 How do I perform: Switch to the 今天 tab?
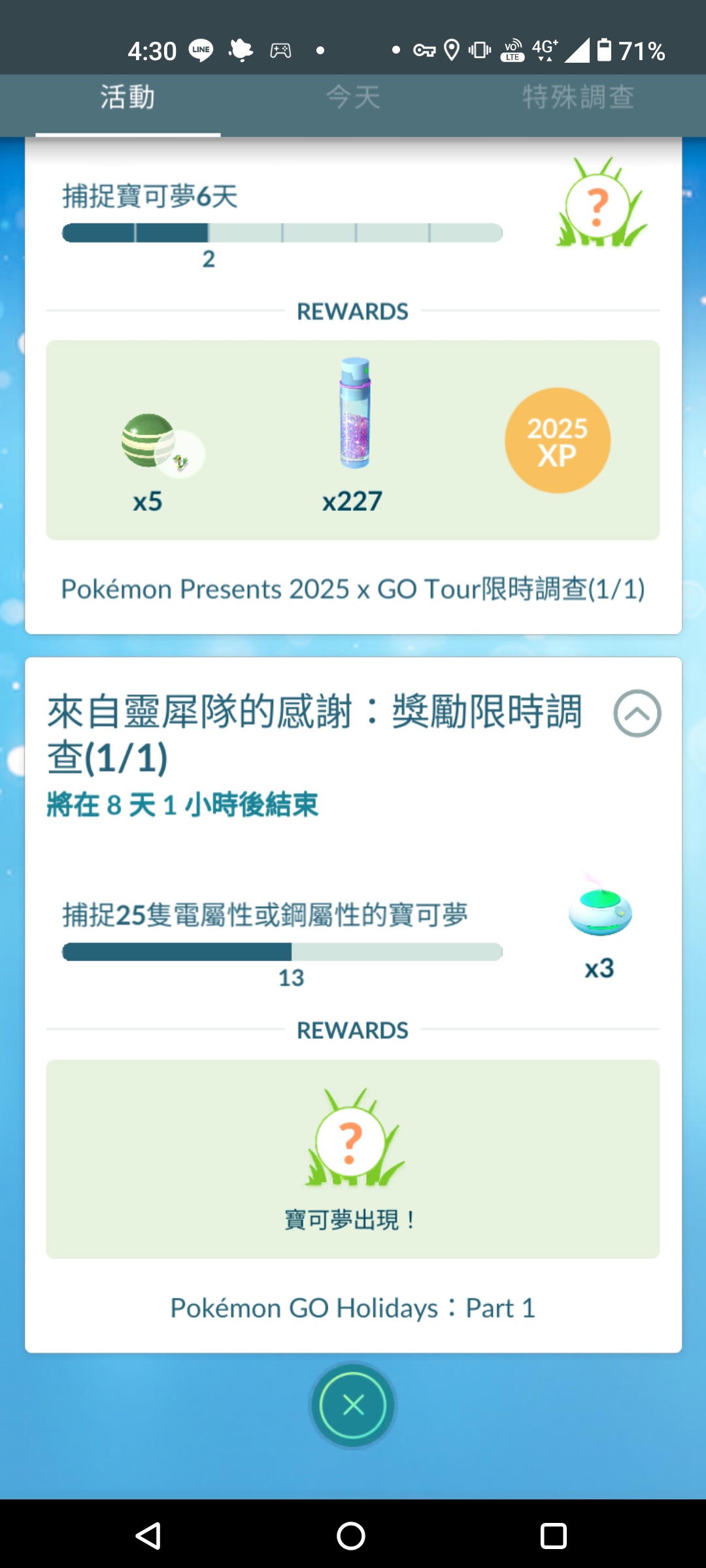pos(353,98)
